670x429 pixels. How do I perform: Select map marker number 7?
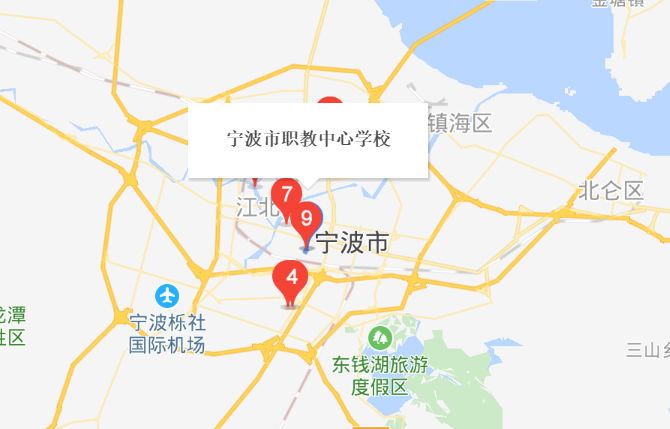(x=287, y=193)
